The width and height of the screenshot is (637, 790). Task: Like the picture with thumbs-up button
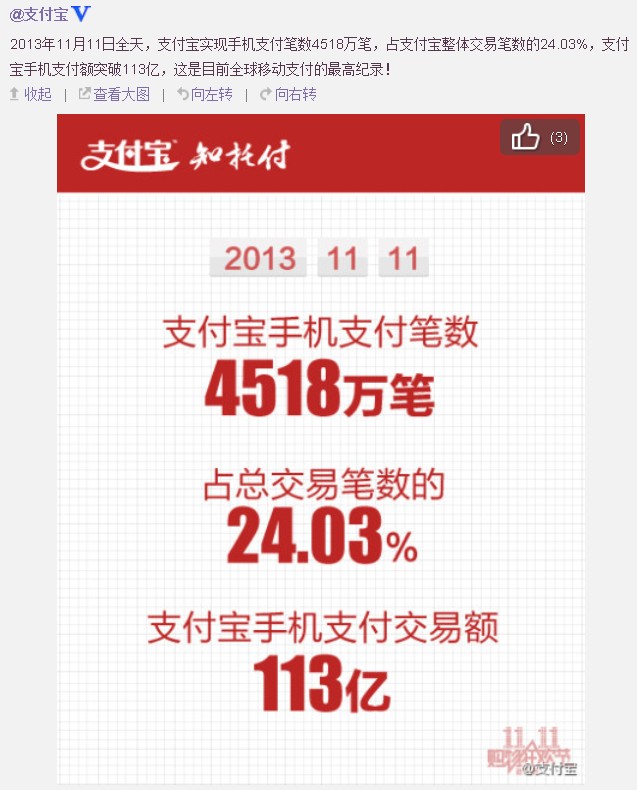coord(539,138)
